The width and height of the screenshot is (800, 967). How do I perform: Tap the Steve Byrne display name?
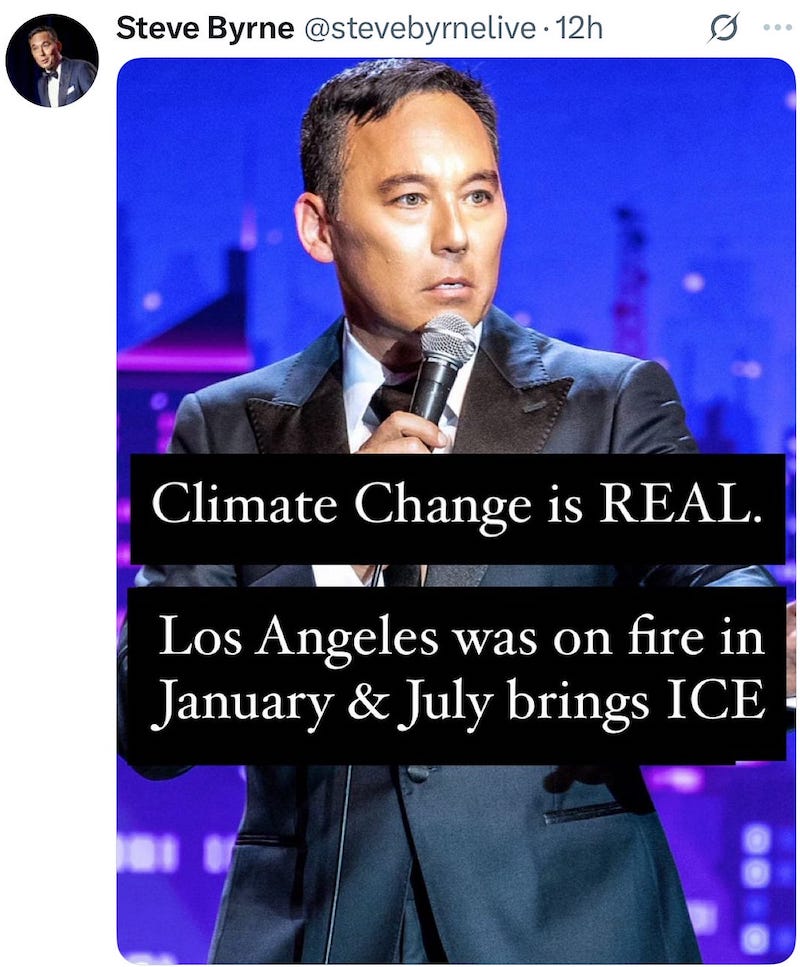(198, 28)
